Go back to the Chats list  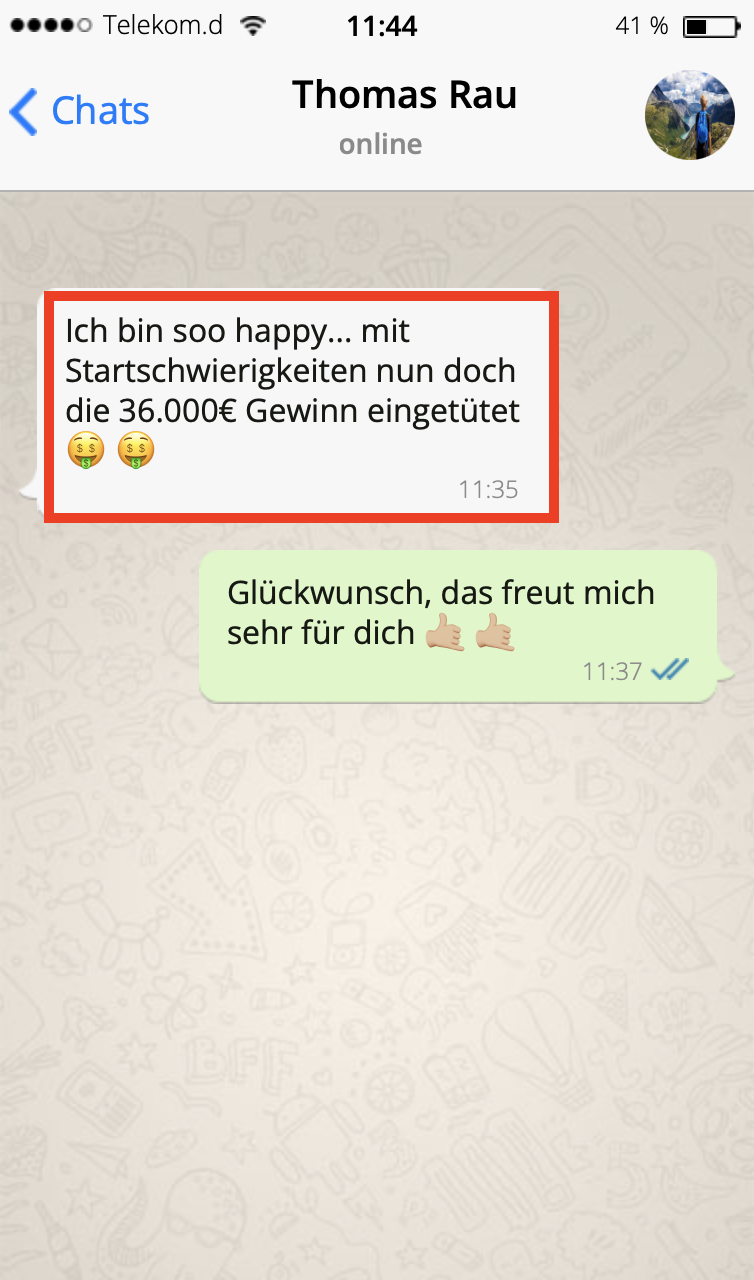tap(80, 111)
